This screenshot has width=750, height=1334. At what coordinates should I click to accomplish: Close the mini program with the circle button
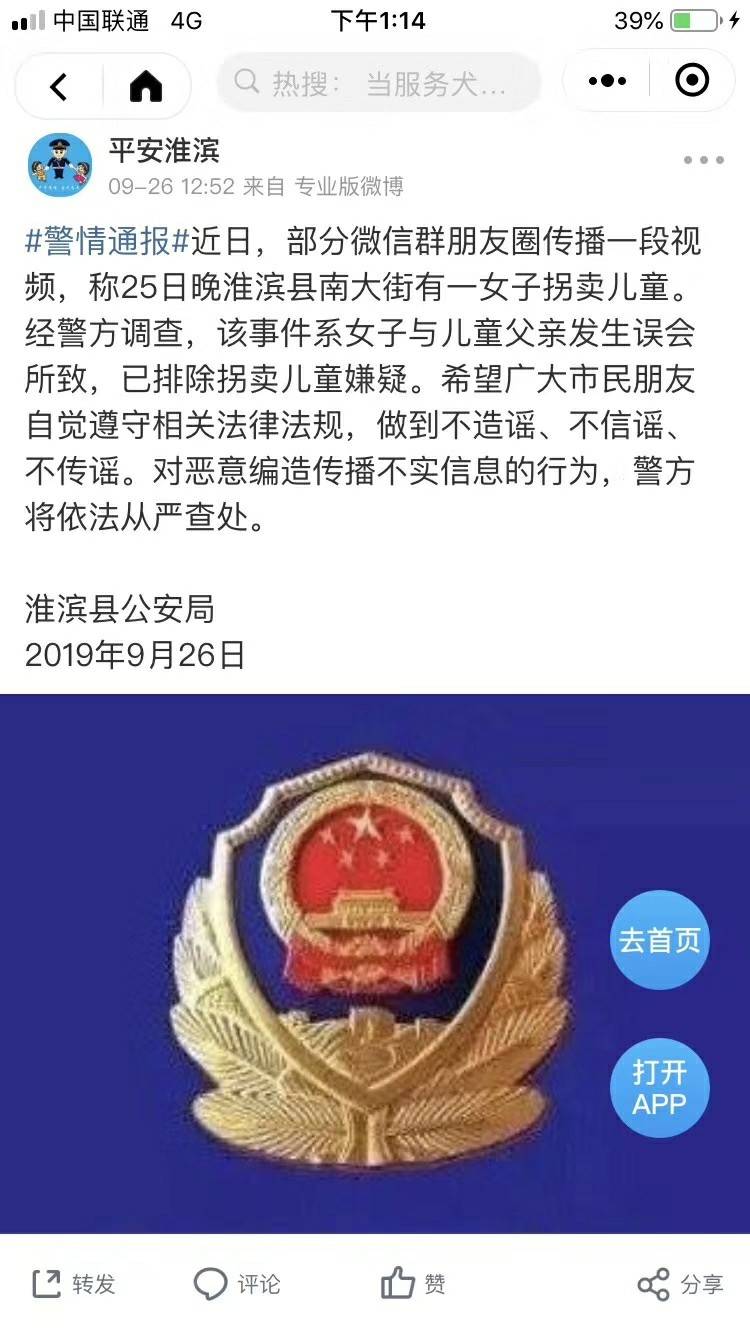(692, 81)
